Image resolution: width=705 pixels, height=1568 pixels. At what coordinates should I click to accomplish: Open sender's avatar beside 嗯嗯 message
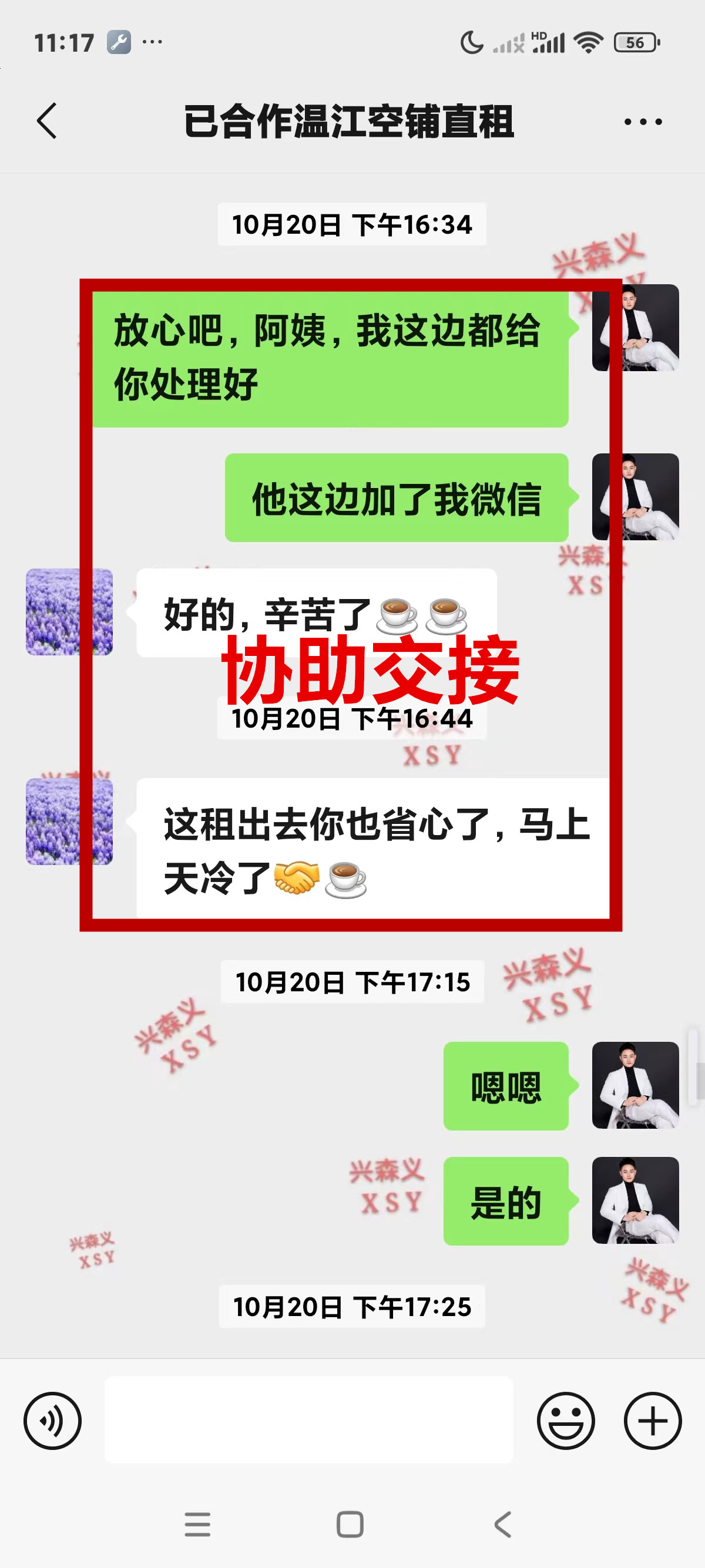635,1085
